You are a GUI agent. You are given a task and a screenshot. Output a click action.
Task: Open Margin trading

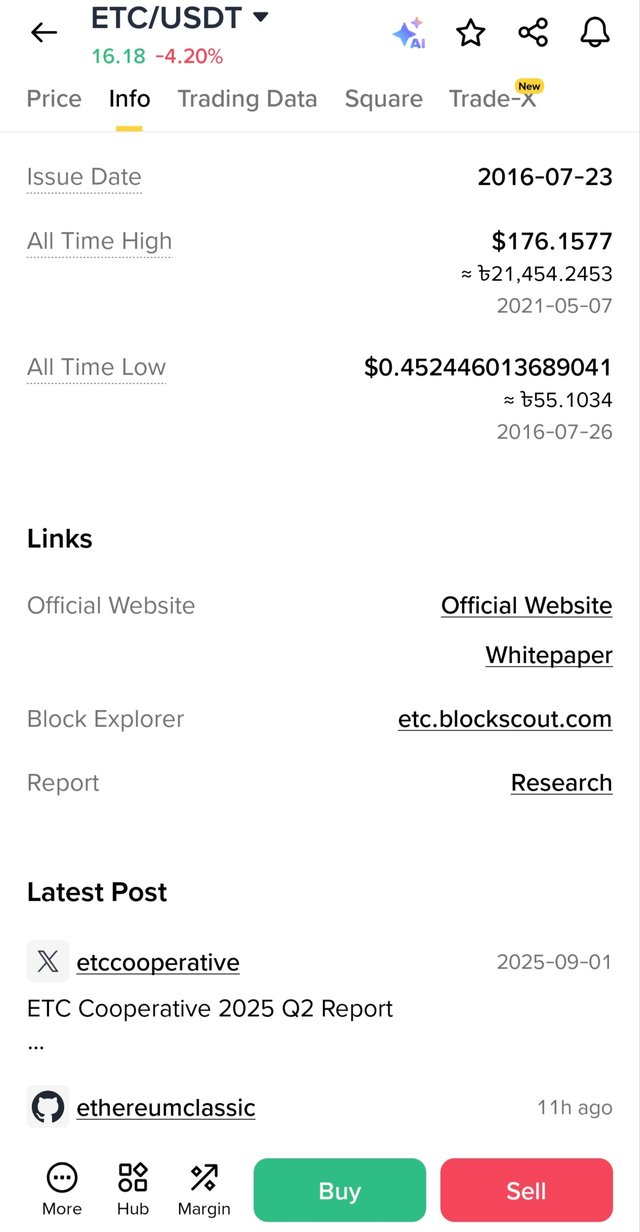pos(204,1188)
